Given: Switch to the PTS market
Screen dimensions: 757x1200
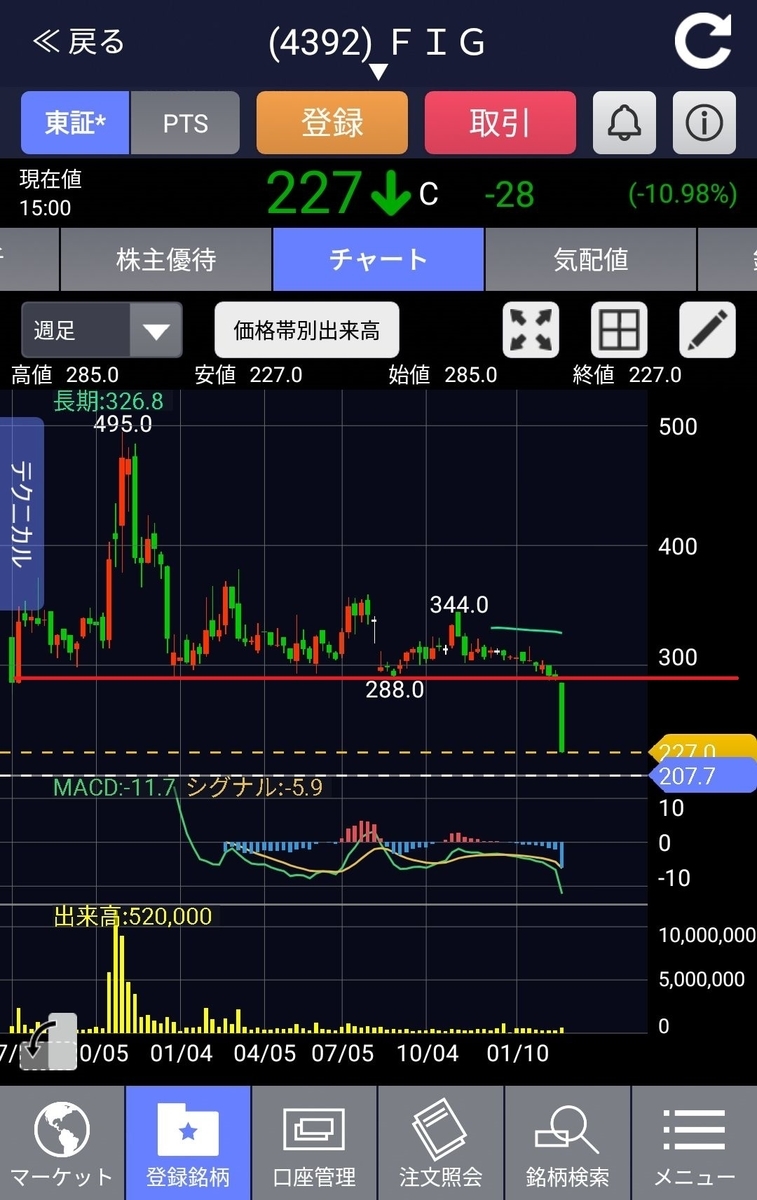Looking at the screenshot, I should point(185,123).
